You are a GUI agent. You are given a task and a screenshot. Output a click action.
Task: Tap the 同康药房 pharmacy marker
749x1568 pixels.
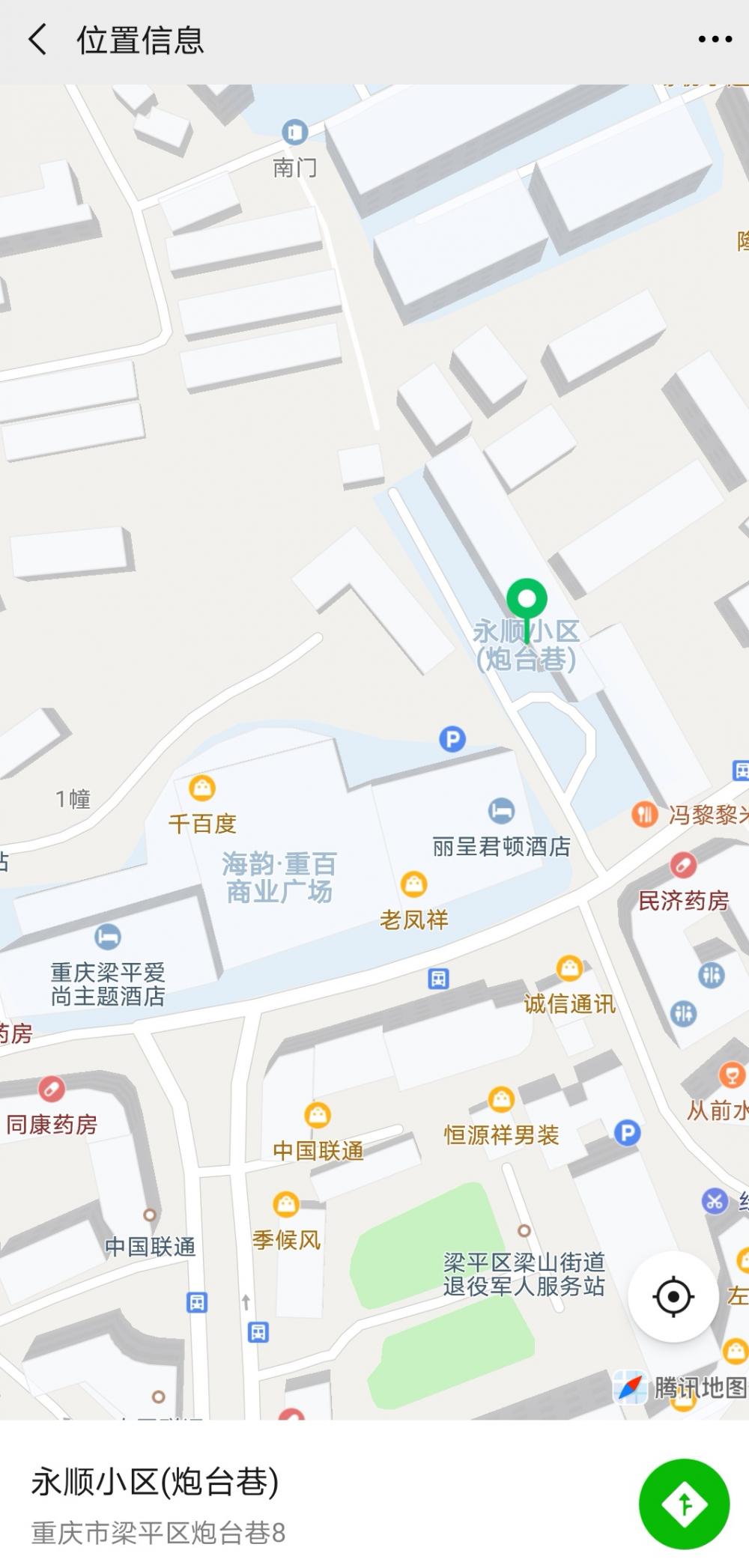pos(51,1089)
